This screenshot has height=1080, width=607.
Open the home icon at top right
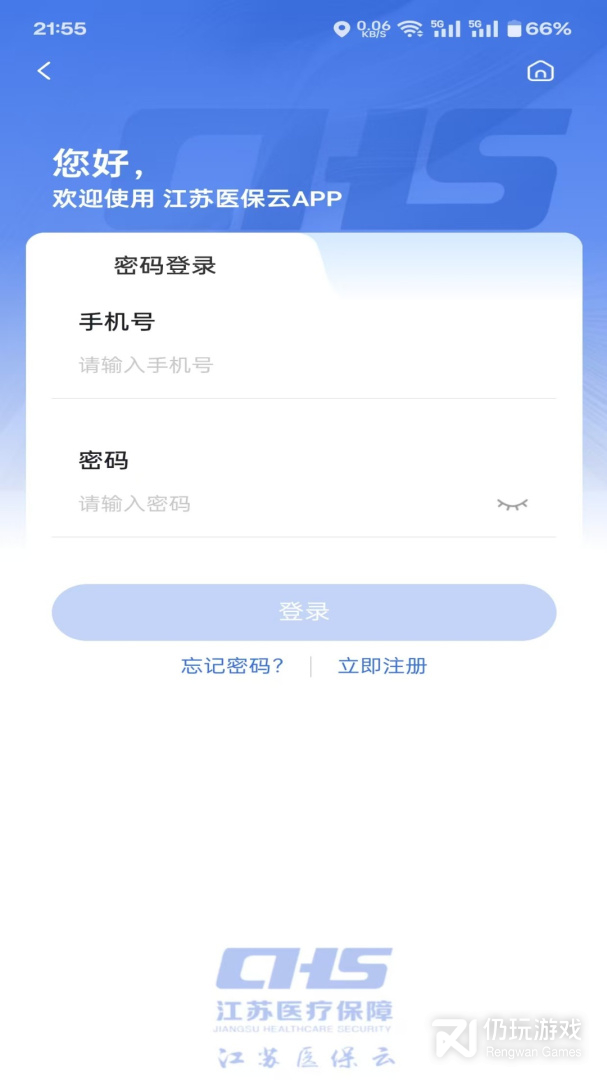540,71
